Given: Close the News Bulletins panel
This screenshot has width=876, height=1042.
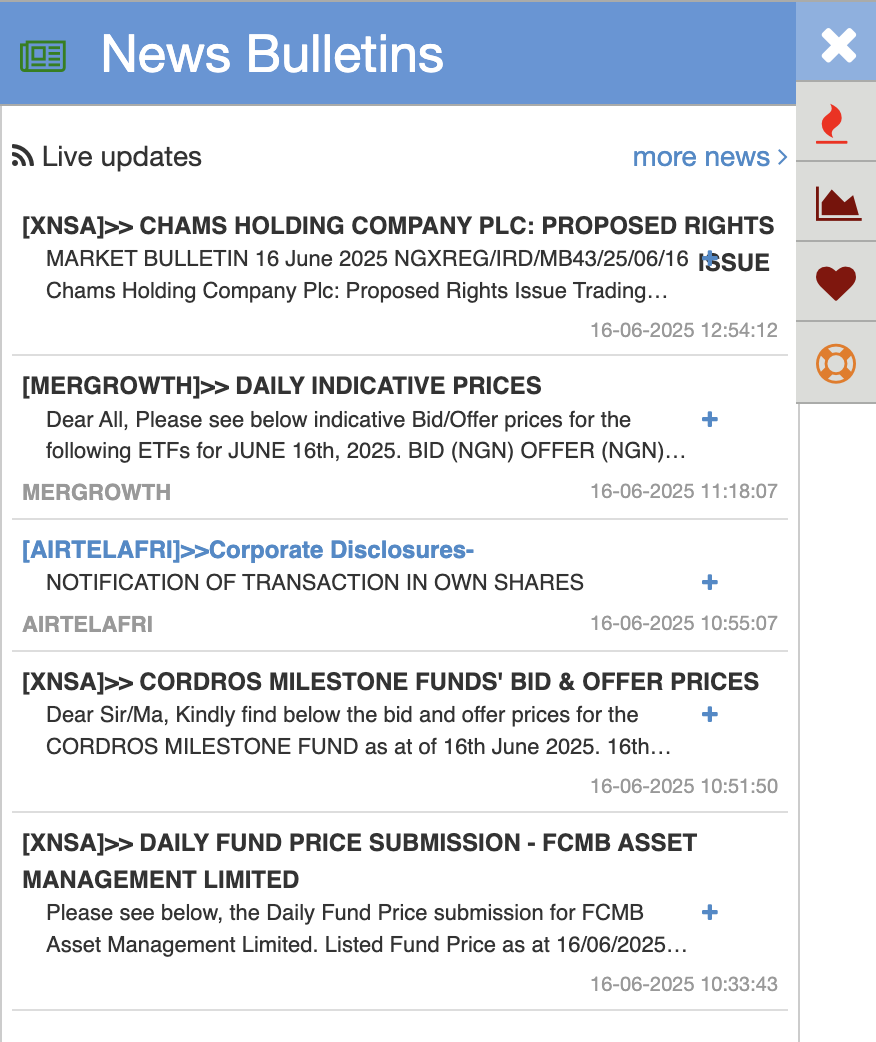Looking at the screenshot, I should tap(838, 45).
